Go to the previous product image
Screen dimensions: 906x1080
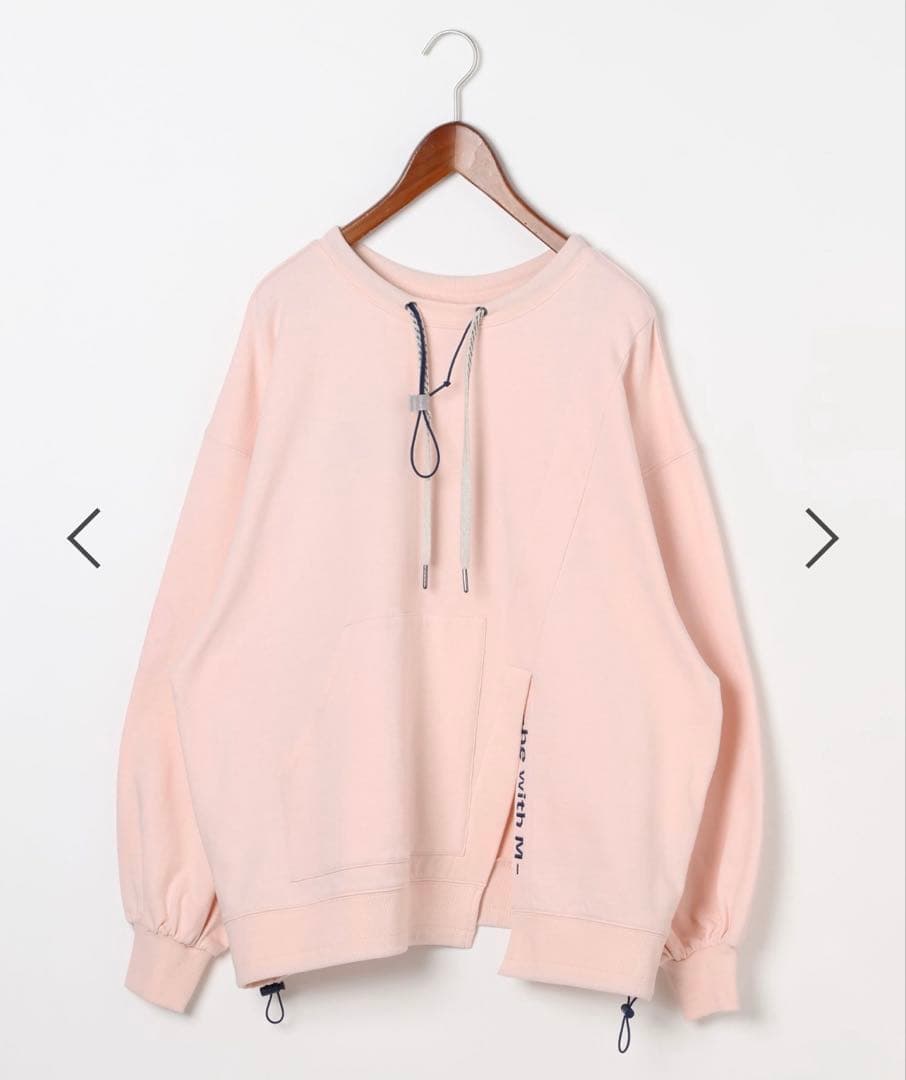[x=84, y=538]
